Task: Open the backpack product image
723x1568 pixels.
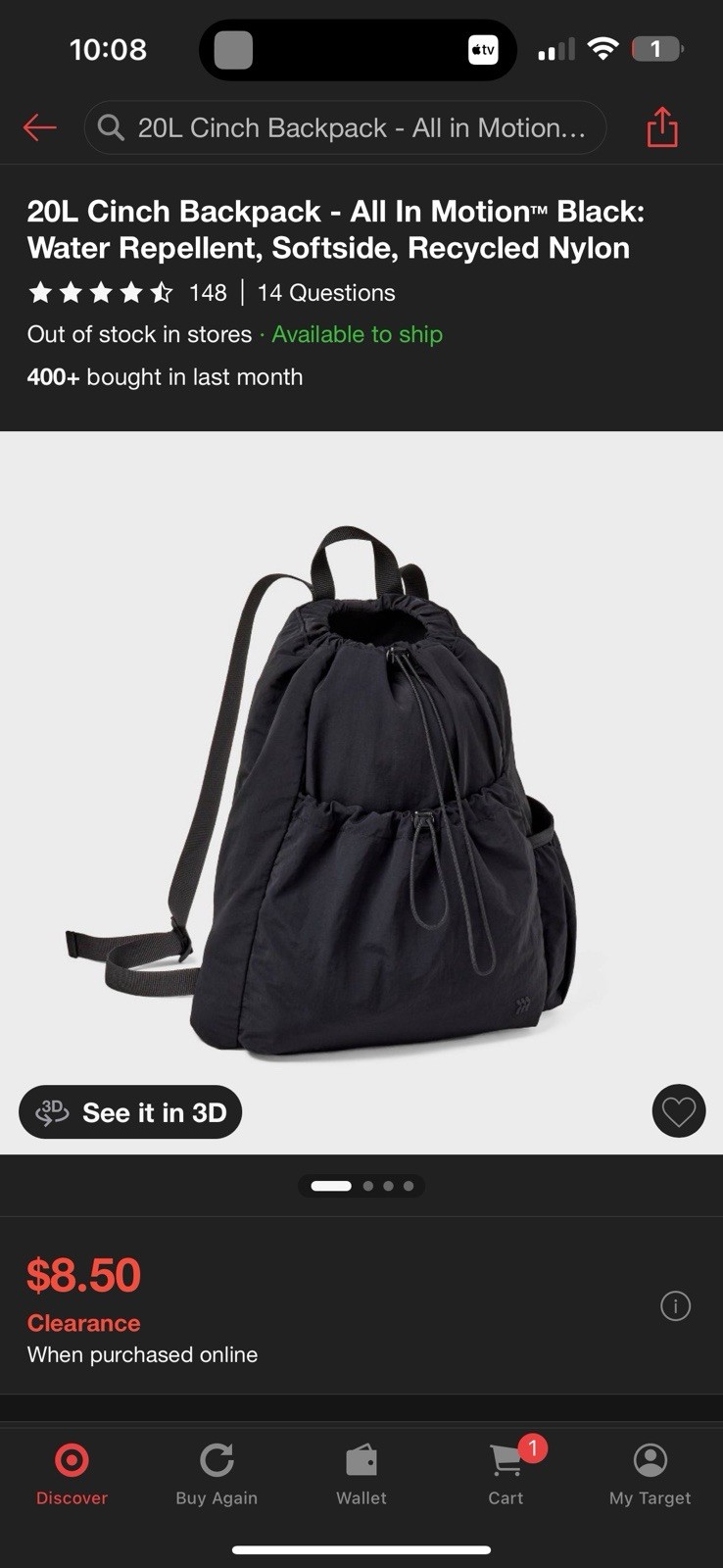Action: tap(361, 792)
